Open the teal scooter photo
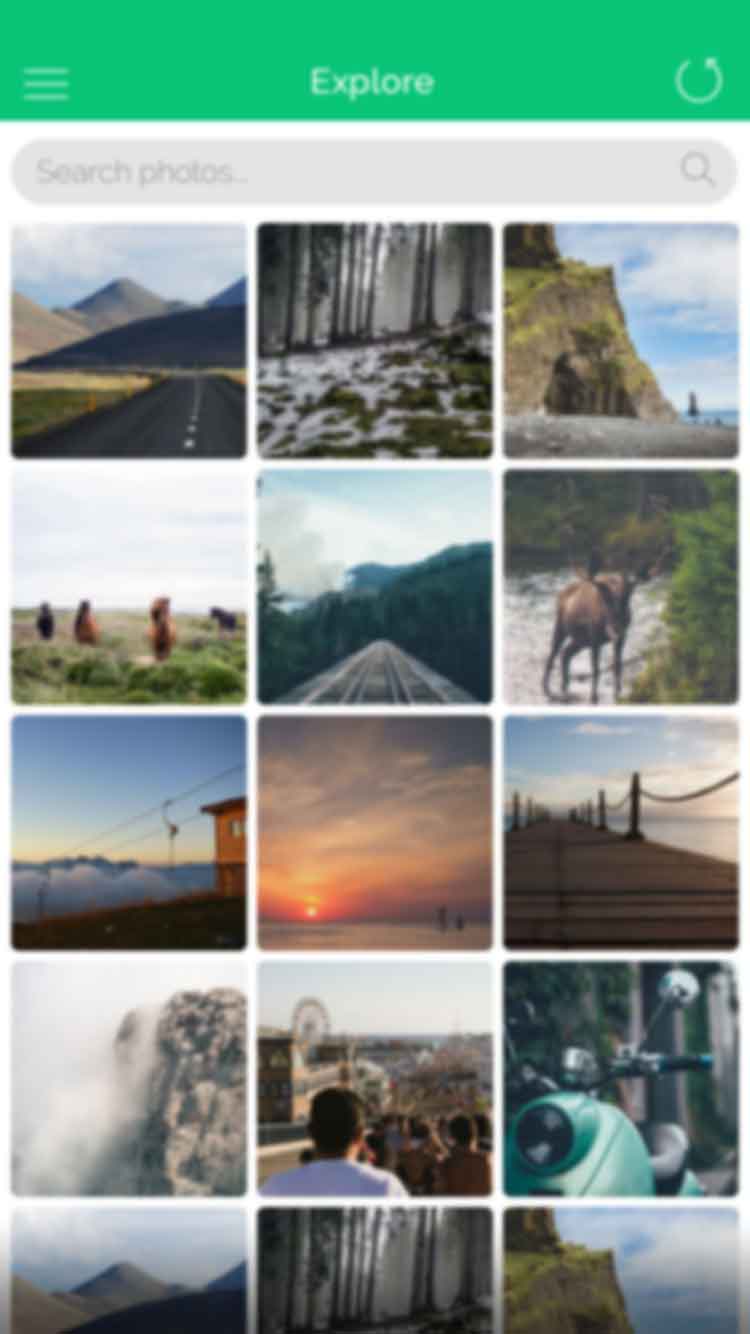The image size is (750, 1334). 621,1078
